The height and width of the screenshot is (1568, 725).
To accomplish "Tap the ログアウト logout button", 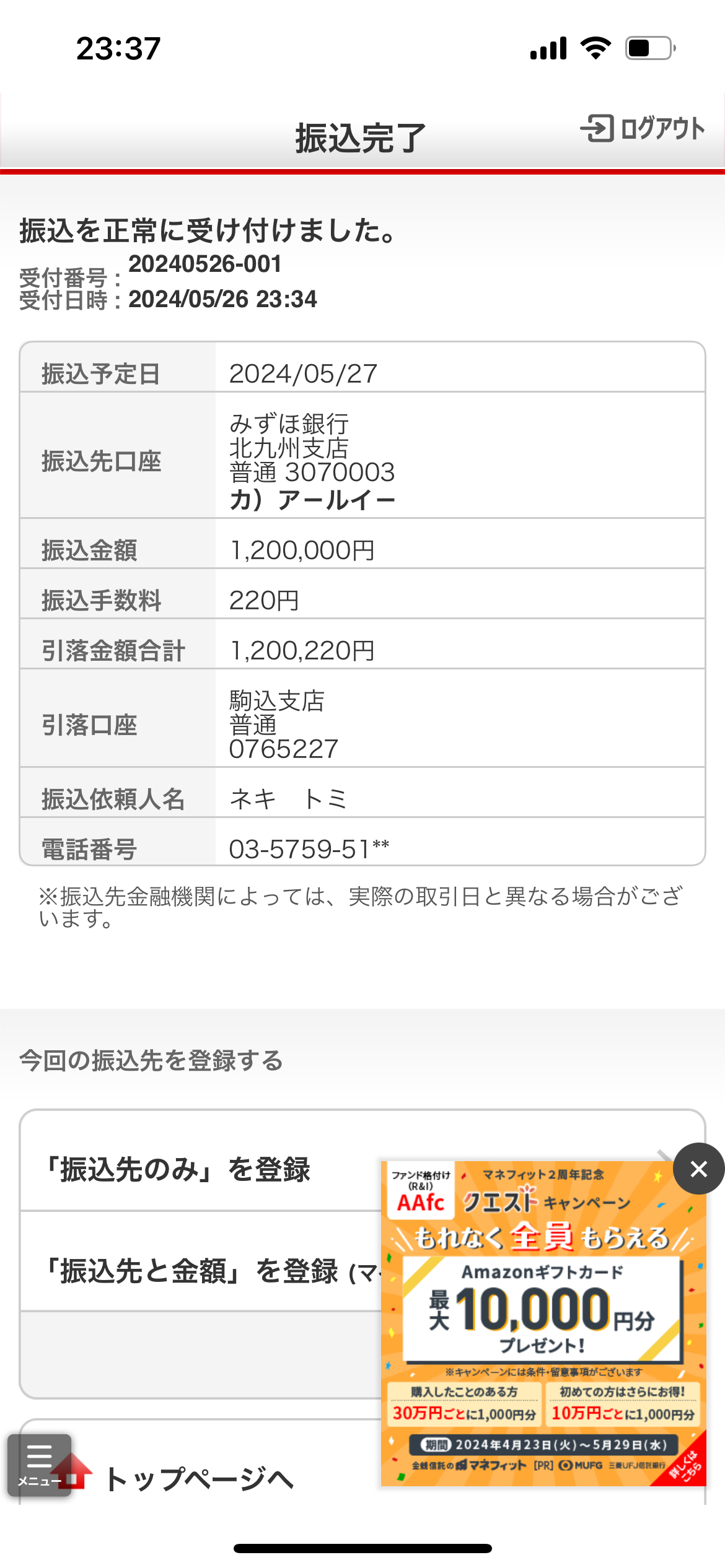I will pyautogui.click(x=643, y=128).
